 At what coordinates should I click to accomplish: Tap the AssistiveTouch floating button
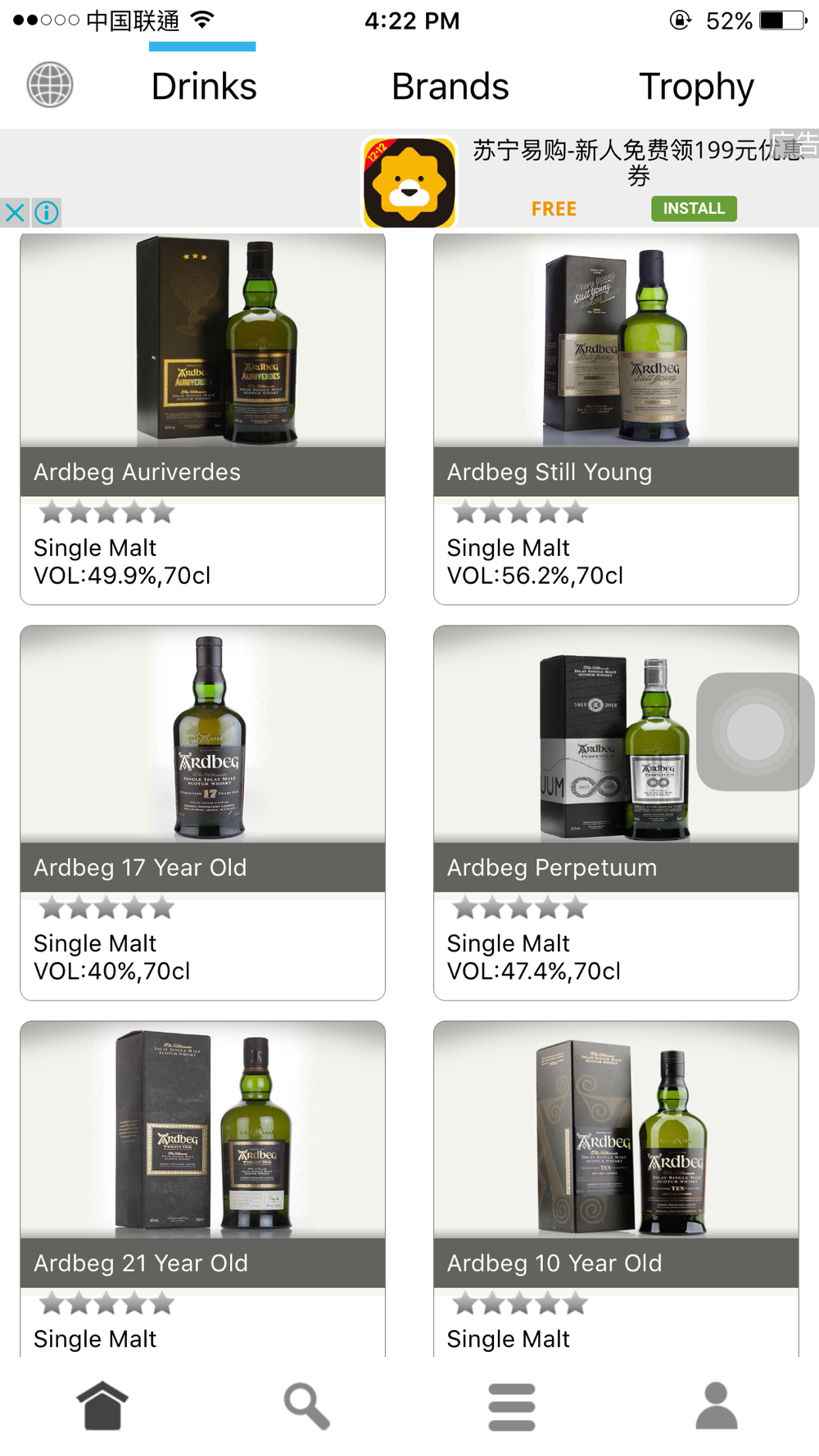[x=755, y=731]
